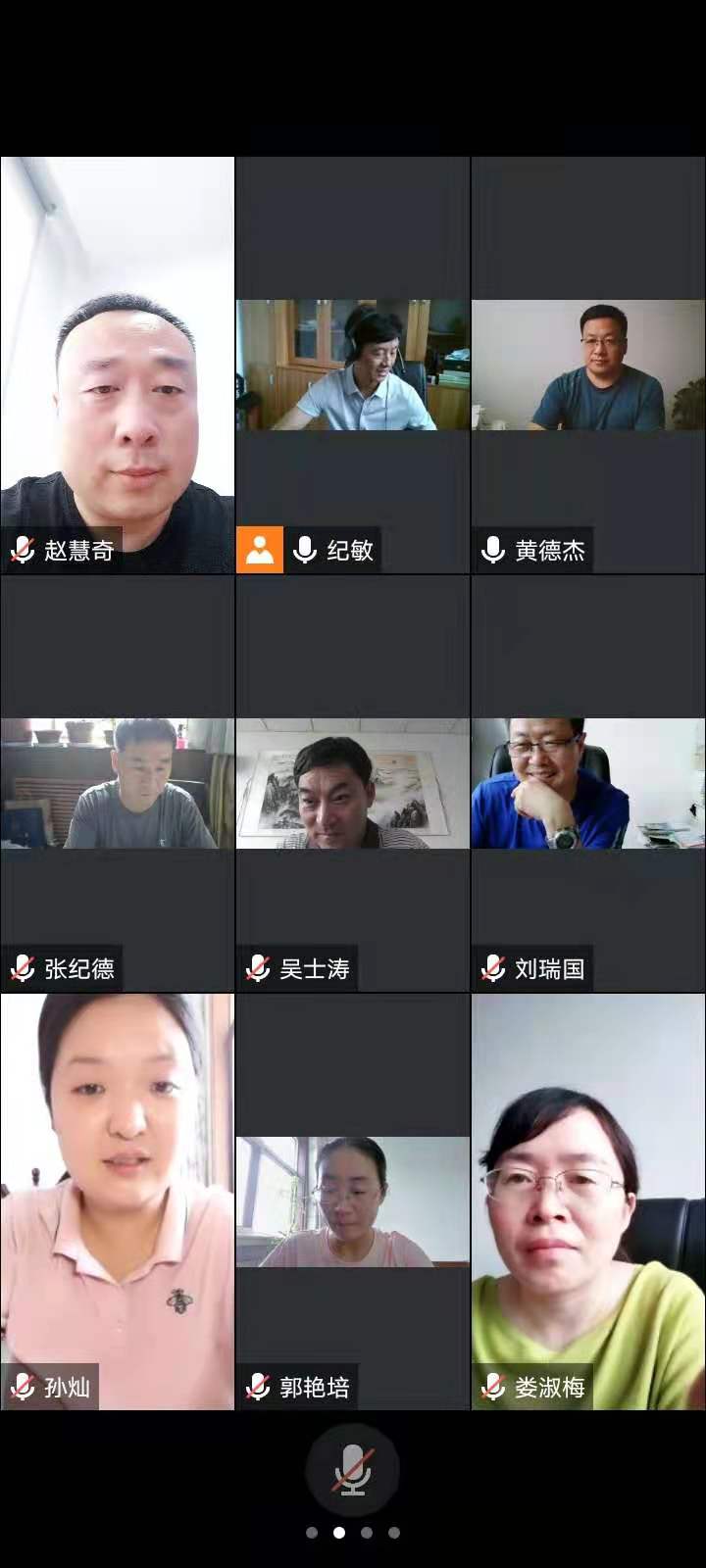Viewport: 706px width, 1568px height.
Task: Select 吴士涛's video tile
Action: pyautogui.click(x=353, y=783)
